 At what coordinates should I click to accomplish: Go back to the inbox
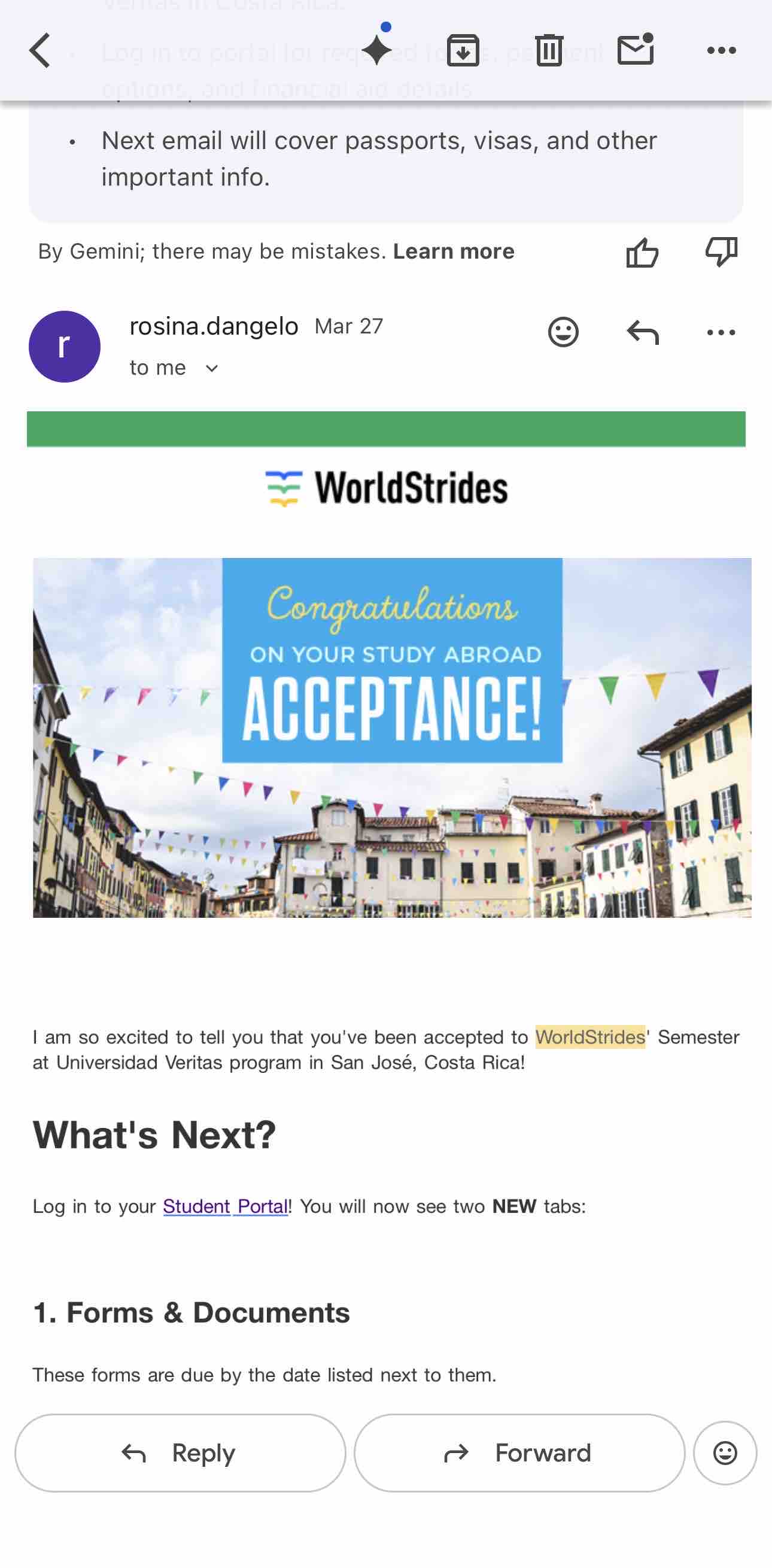click(x=40, y=50)
